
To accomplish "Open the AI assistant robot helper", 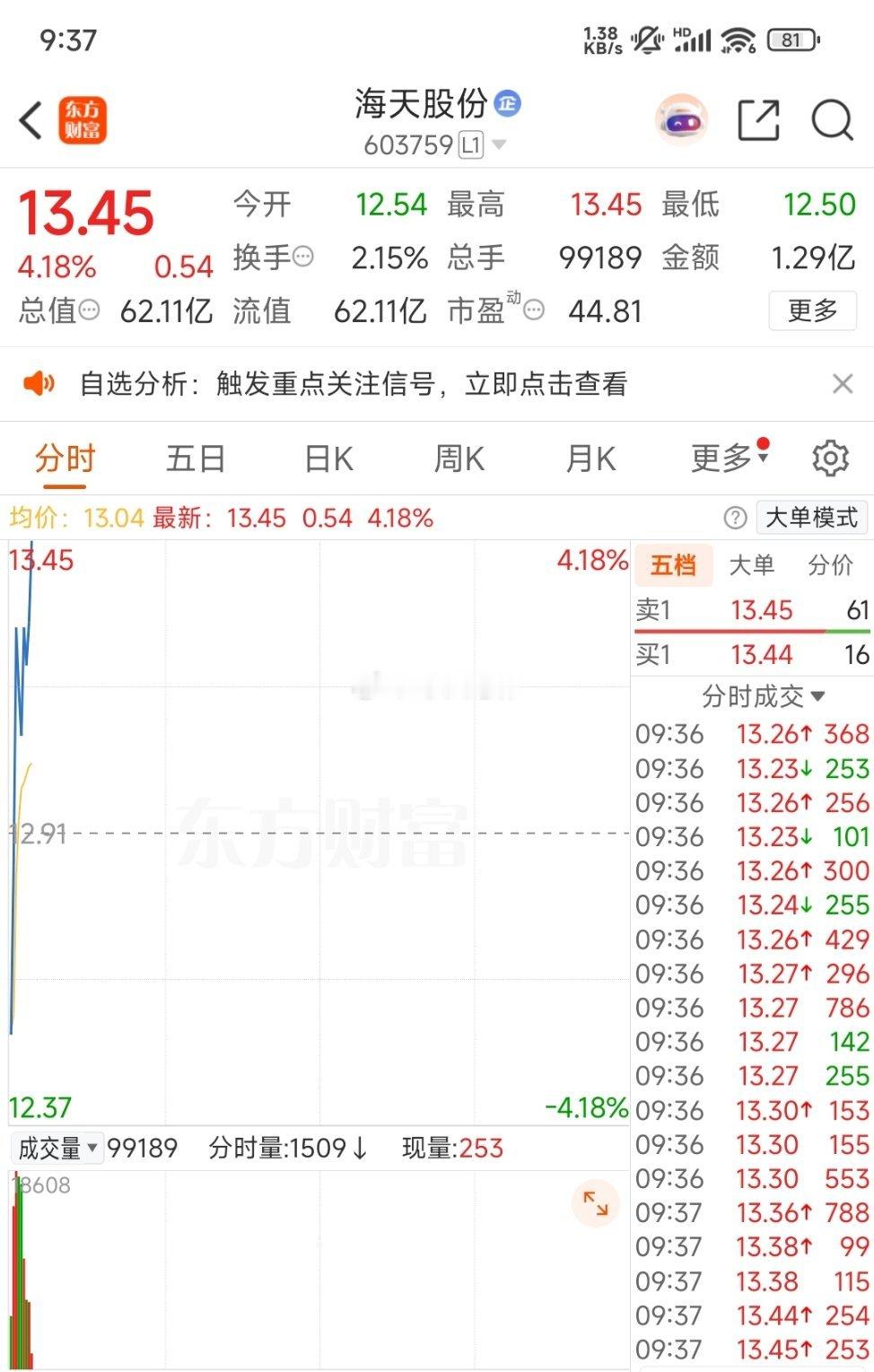I will pyautogui.click(x=681, y=118).
